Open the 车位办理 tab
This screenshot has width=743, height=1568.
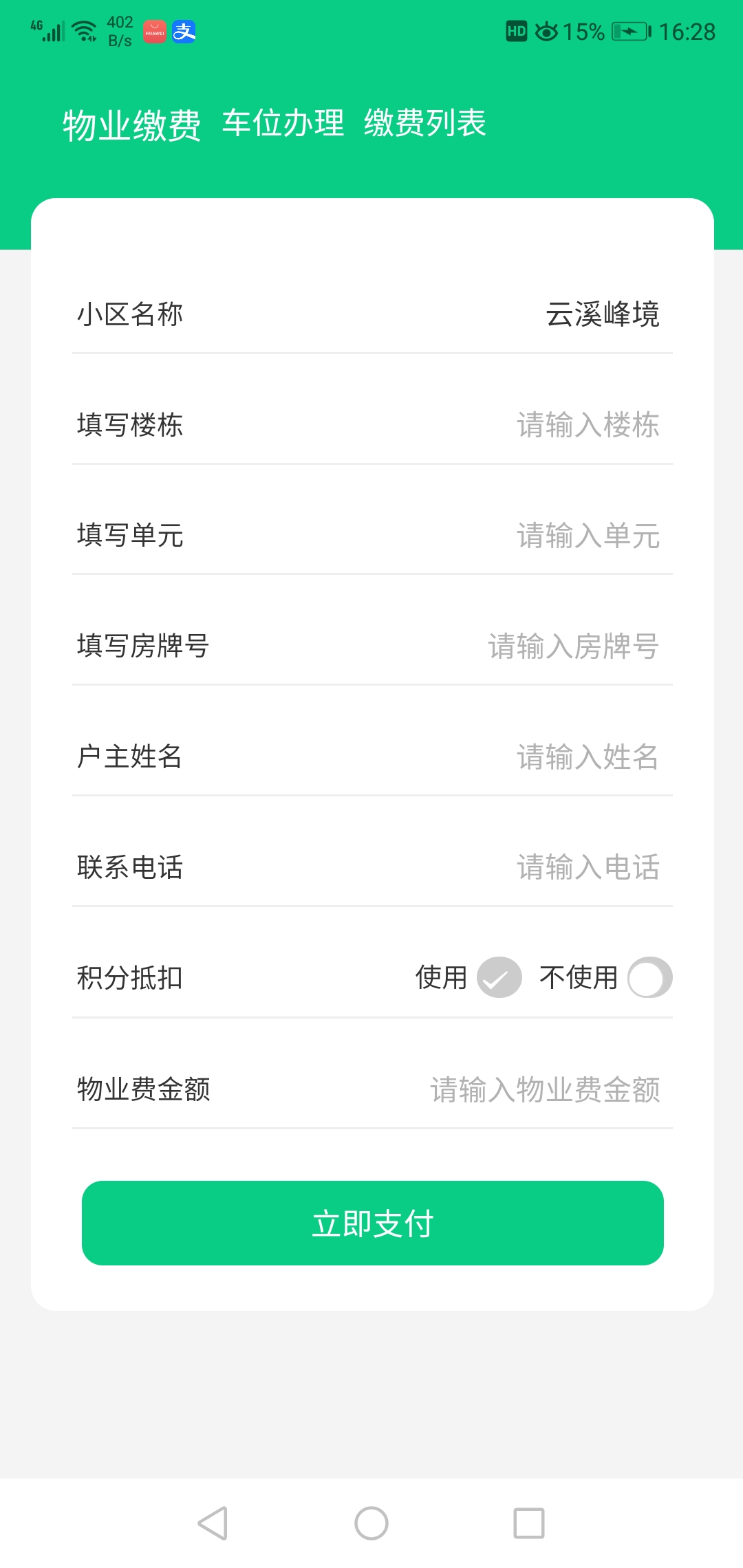click(x=283, y=124)
